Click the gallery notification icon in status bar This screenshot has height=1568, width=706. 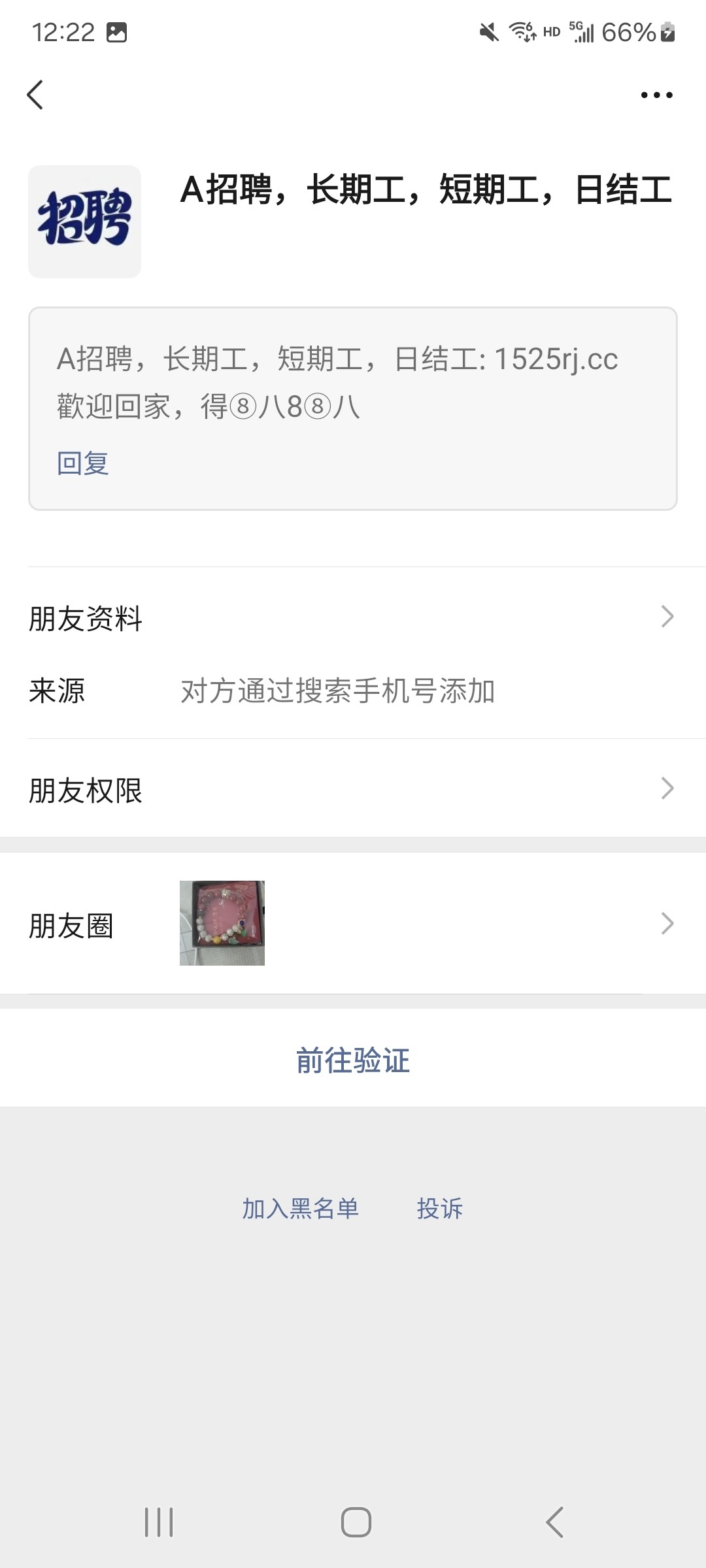pos(118,31)
